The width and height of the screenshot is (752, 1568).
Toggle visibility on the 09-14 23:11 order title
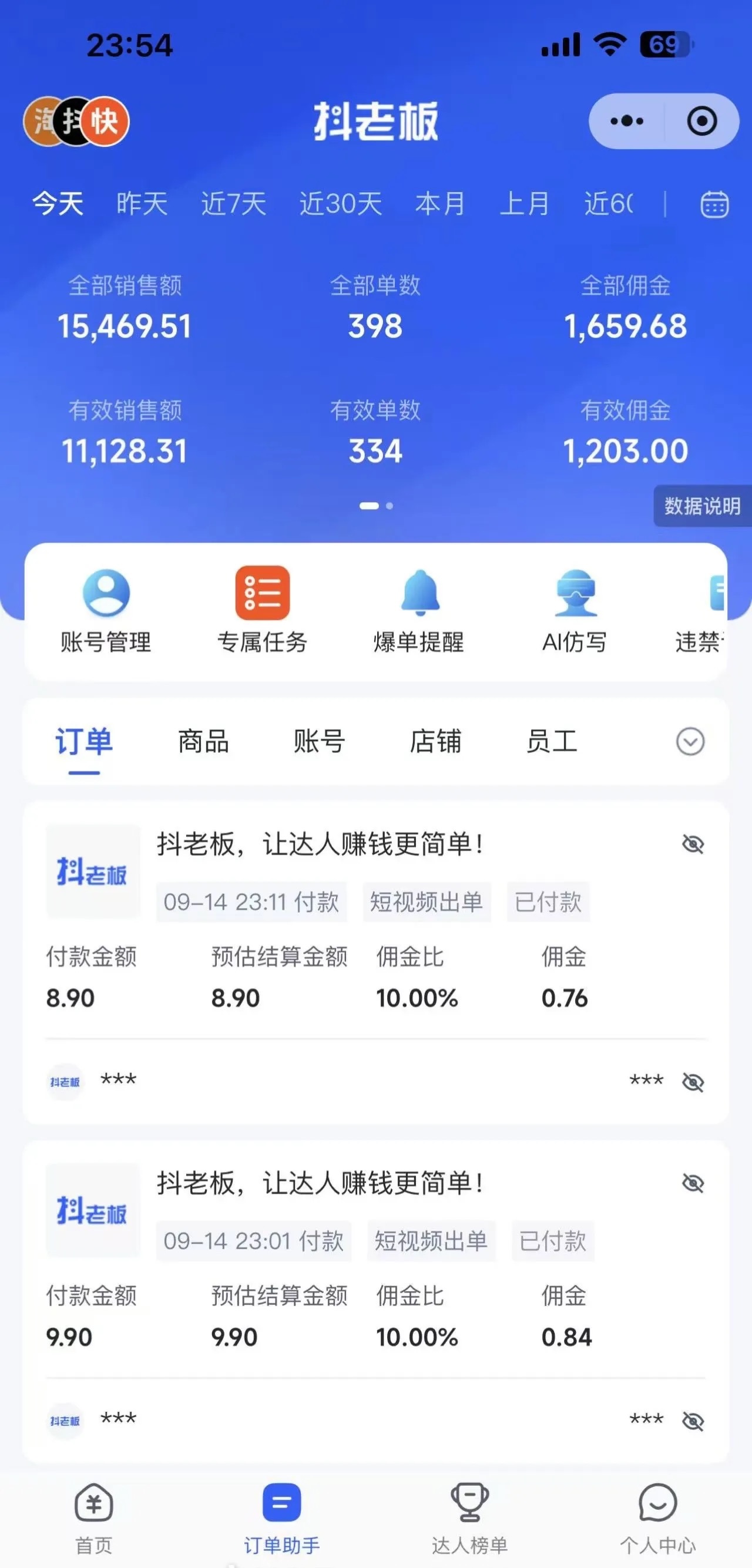692,844
